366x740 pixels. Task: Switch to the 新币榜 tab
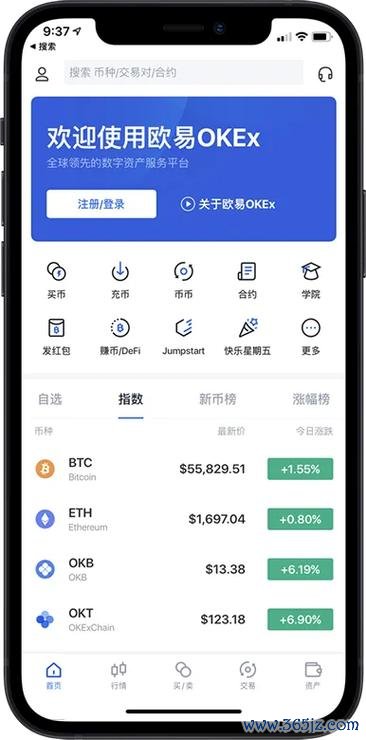tap(217, 399)
